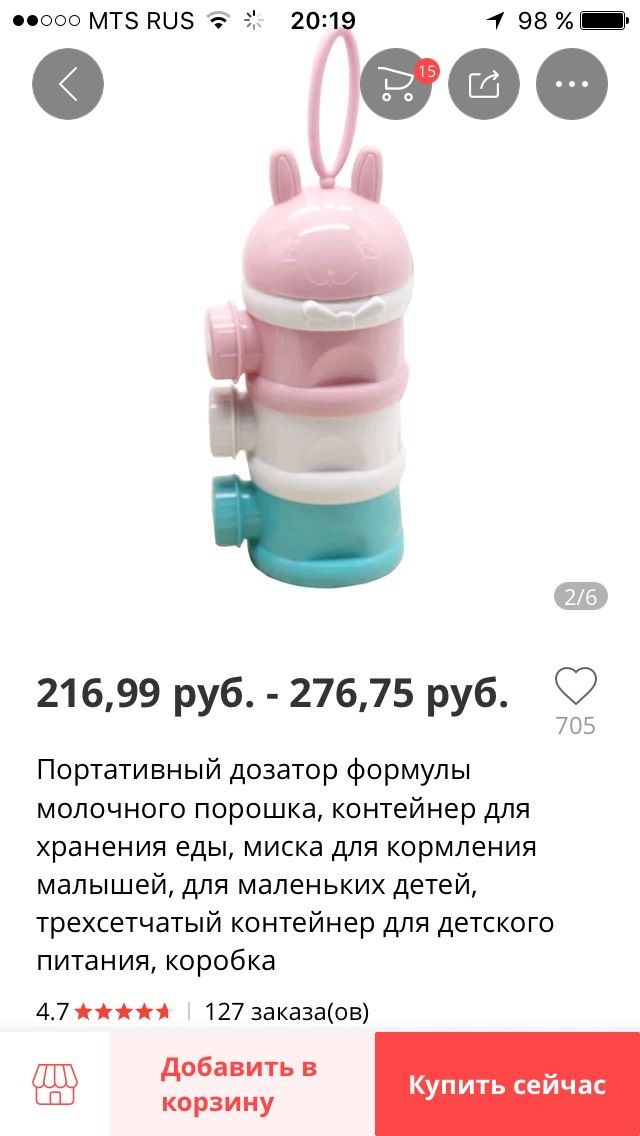Open the three-dot overflow menu
Screen dimensions: 640x1136
tap(572, 84)
